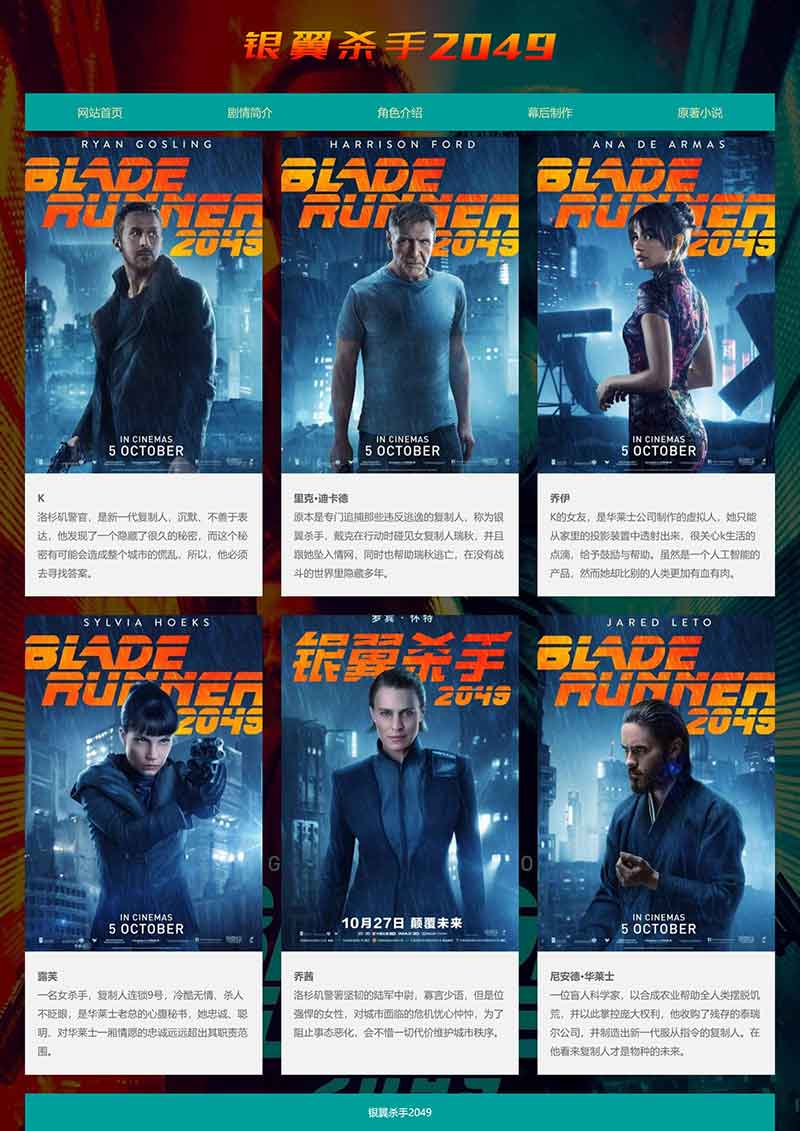Select the 原著小说 nav item
This screenshot has width=800, height=1131.
700,113
